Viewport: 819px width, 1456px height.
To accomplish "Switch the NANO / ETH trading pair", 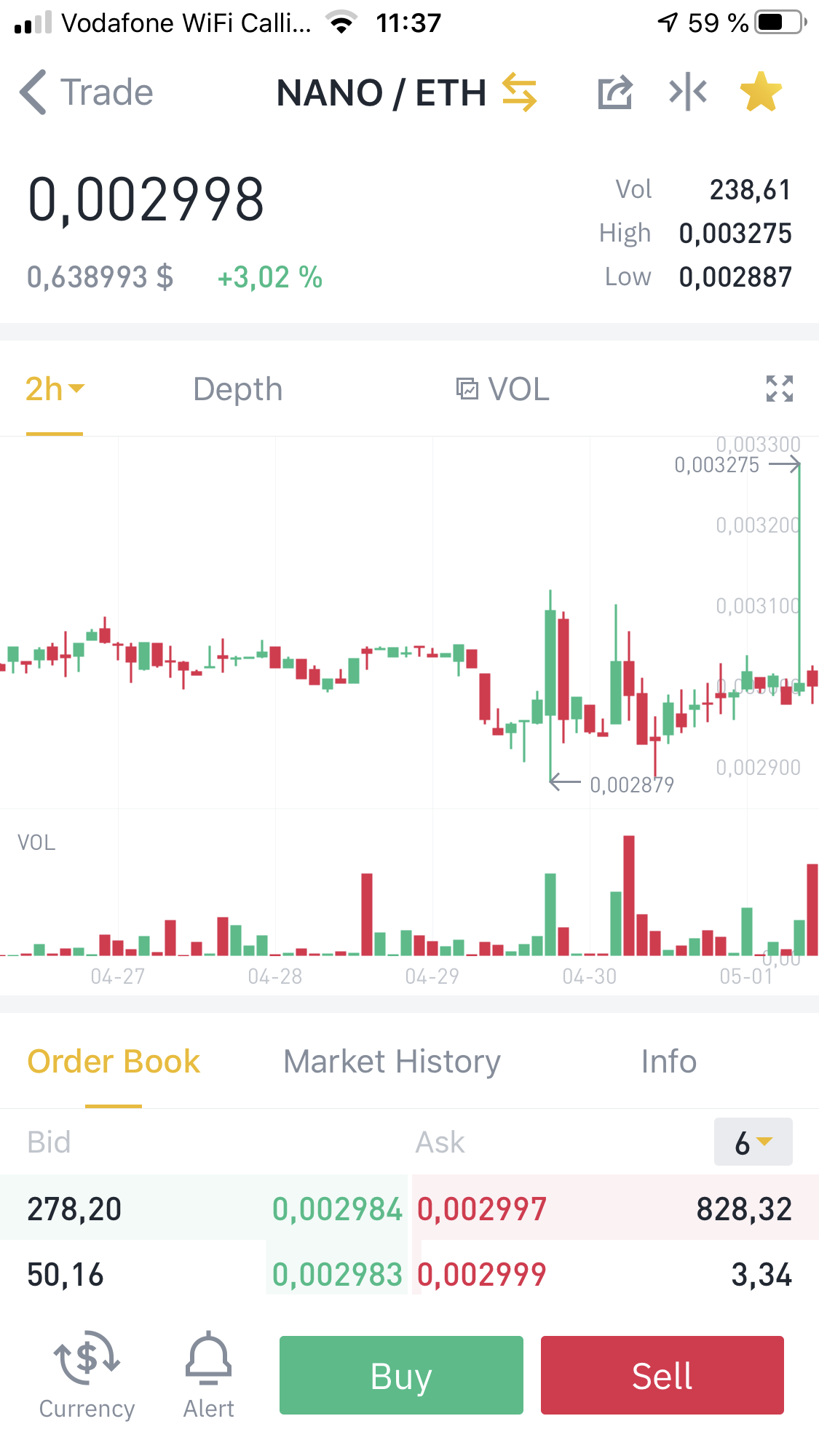I will click(519, 92).
